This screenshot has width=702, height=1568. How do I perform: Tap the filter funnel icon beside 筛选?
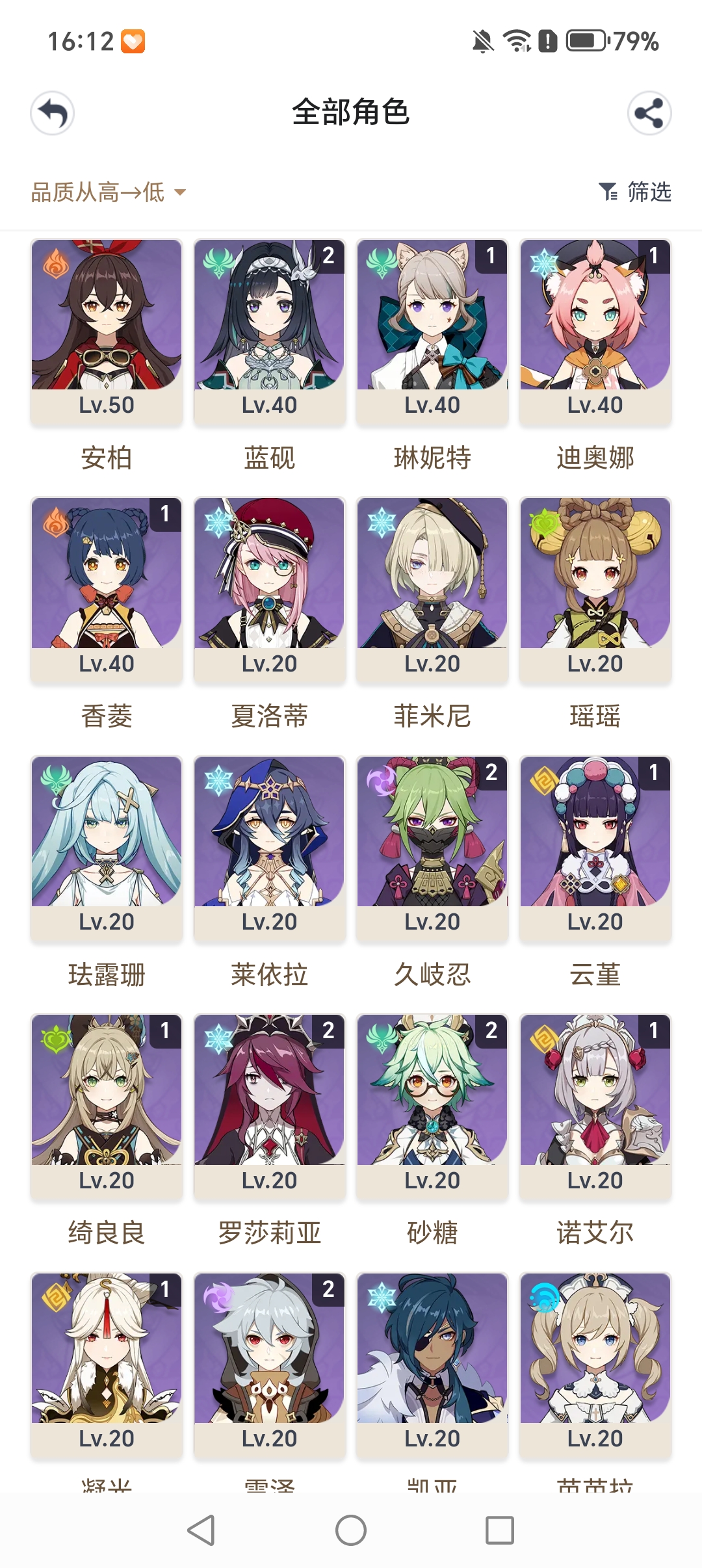click(608, 192)
